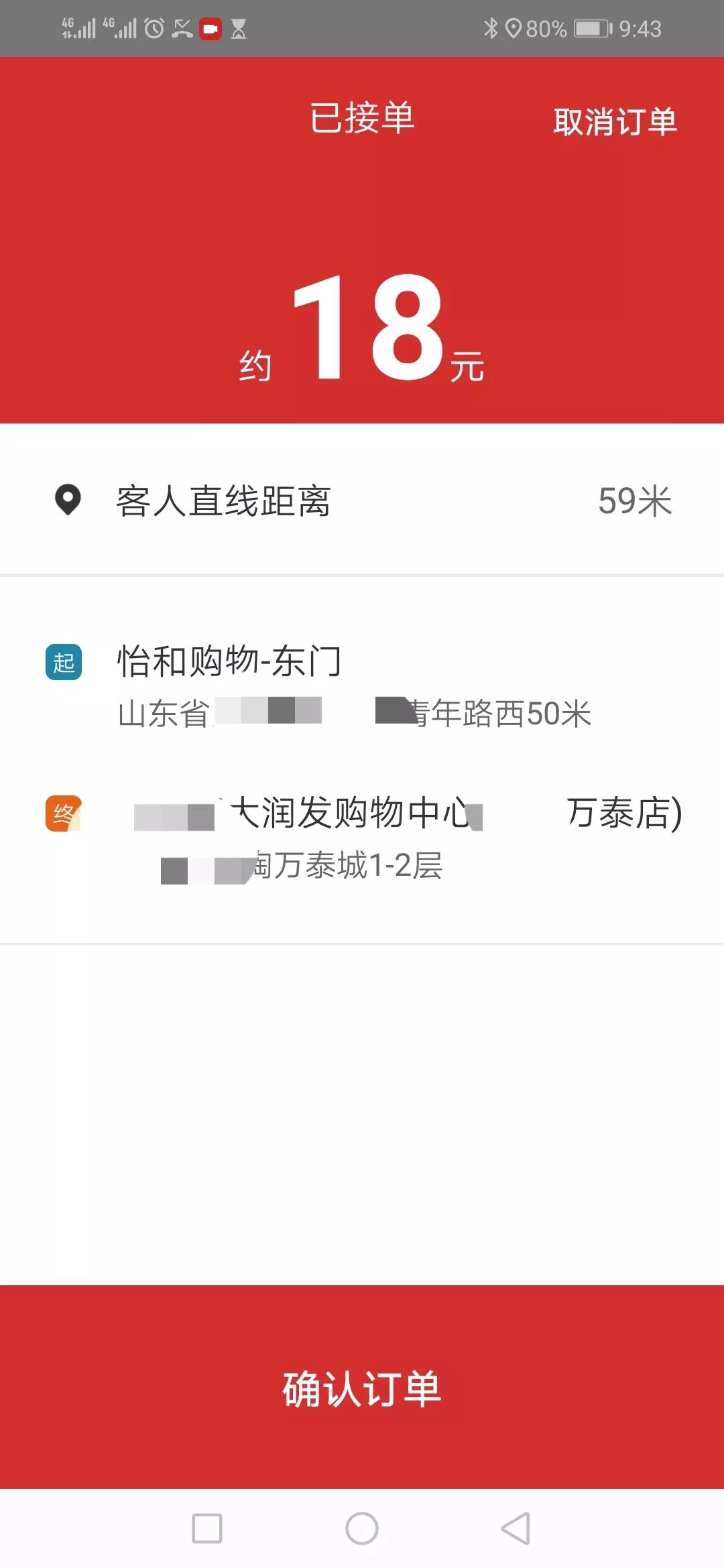Select the 已接单 status tab
This screenshot has width=724, height=1568.
(362, 119)
